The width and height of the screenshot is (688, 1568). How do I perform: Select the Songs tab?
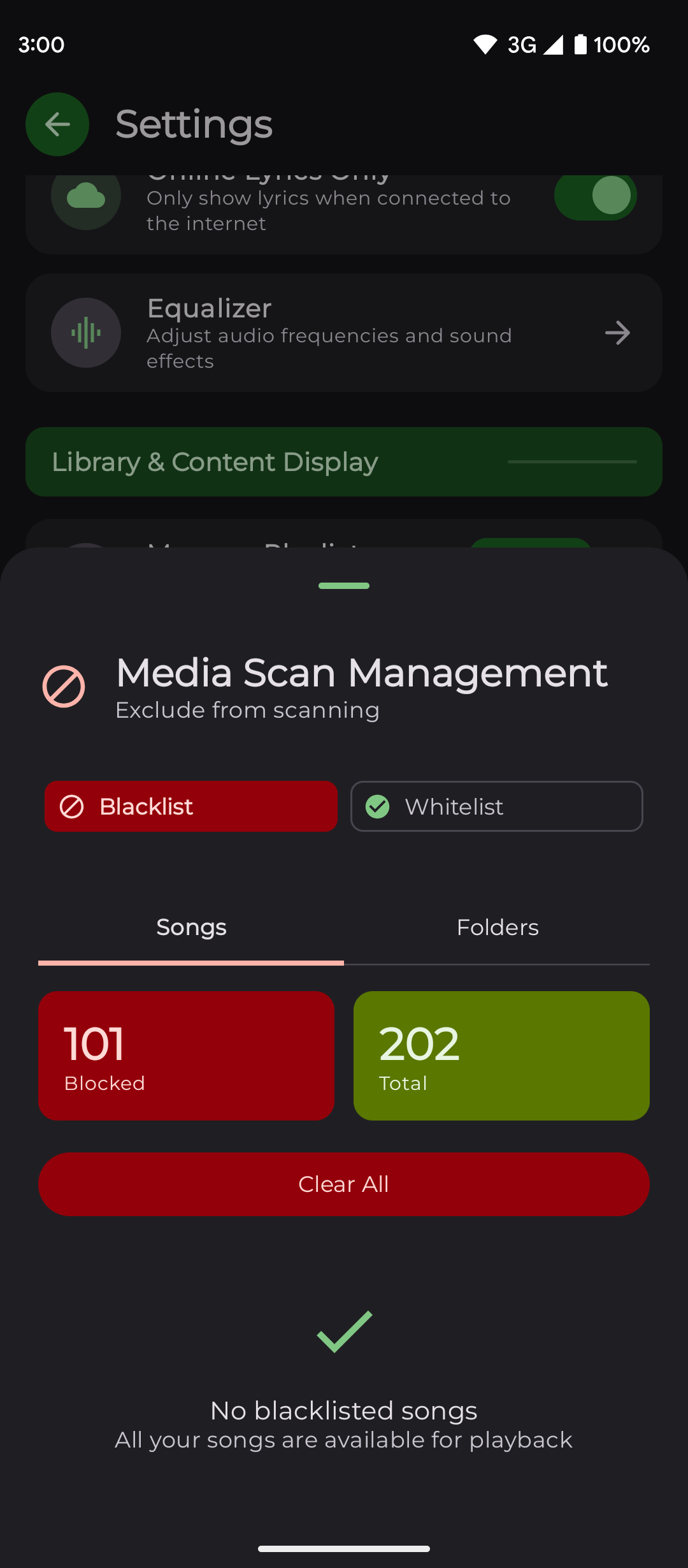tap(191, 927)
